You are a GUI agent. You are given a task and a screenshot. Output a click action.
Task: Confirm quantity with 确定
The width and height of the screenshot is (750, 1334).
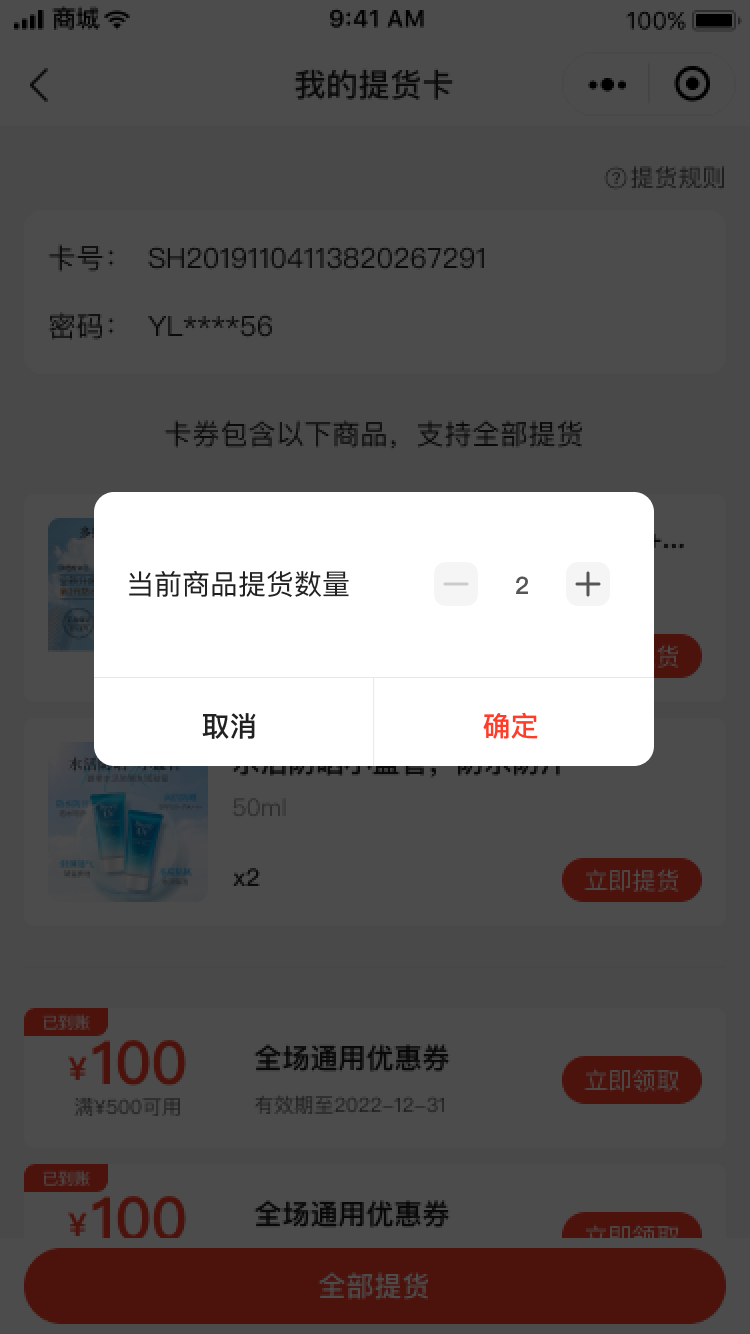click(513, 726)
